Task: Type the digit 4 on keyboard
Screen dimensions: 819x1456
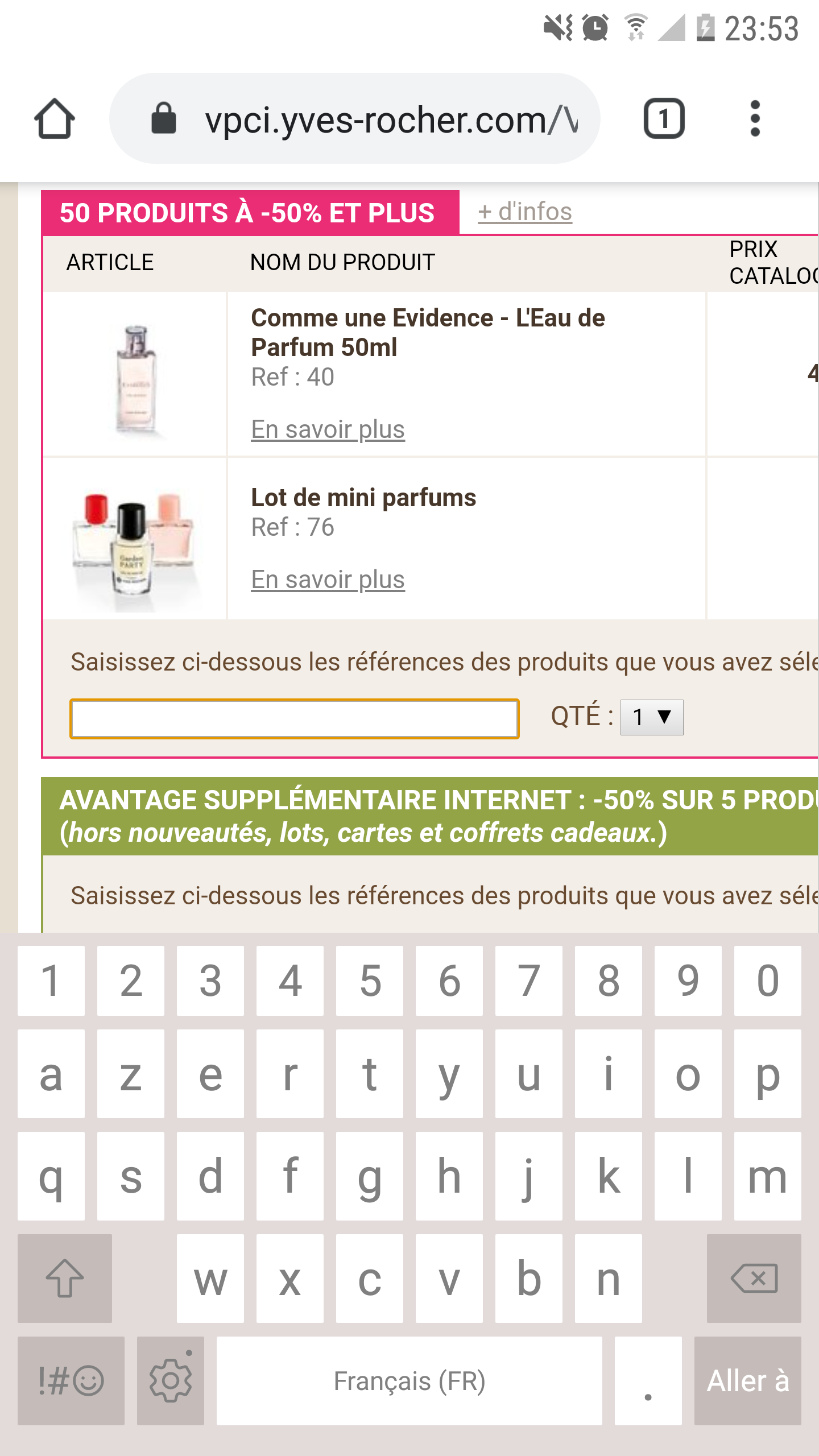Action: point(290,981)
